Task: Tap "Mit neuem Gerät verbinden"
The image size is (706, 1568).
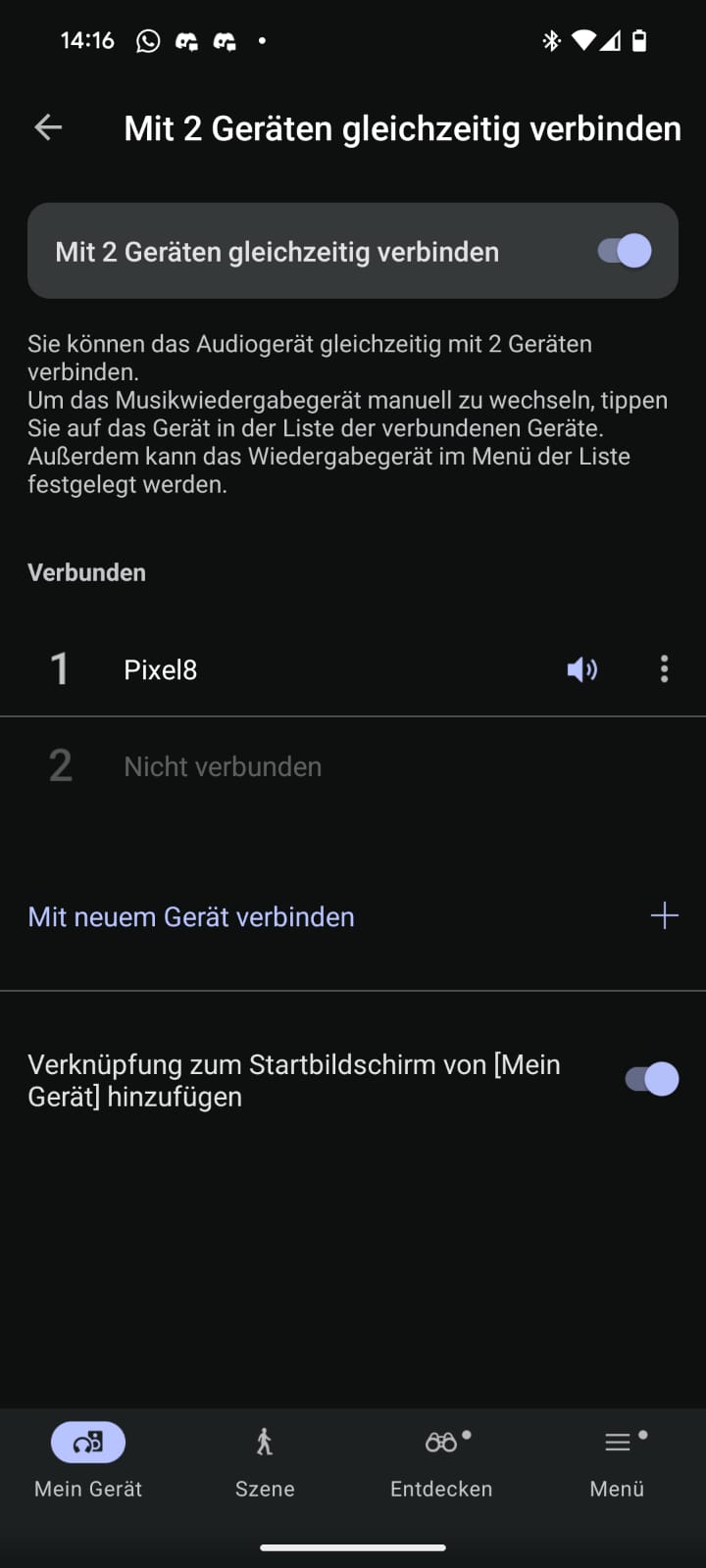Action: coord(191,917)
